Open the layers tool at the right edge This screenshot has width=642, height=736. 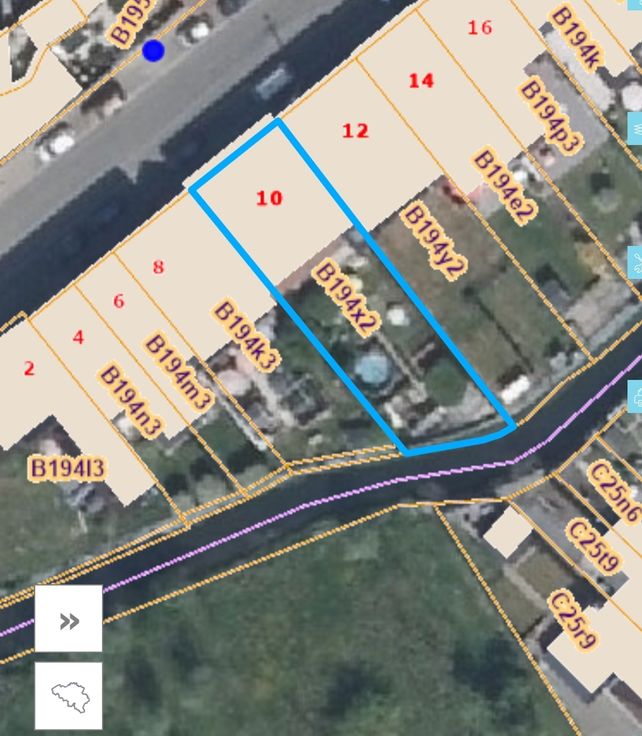(x=636, y=128)
